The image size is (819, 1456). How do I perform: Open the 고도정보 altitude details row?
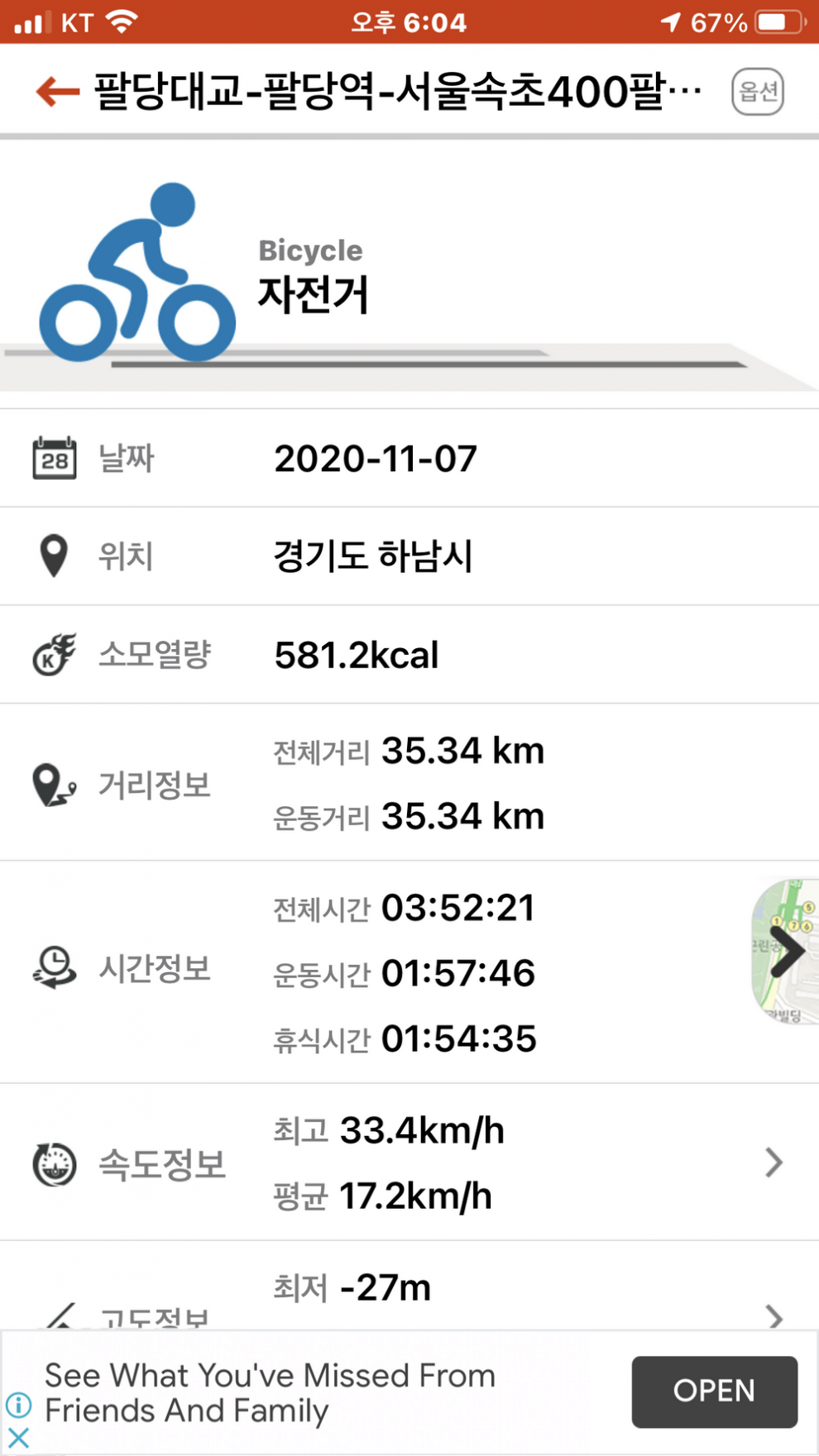773,1315
